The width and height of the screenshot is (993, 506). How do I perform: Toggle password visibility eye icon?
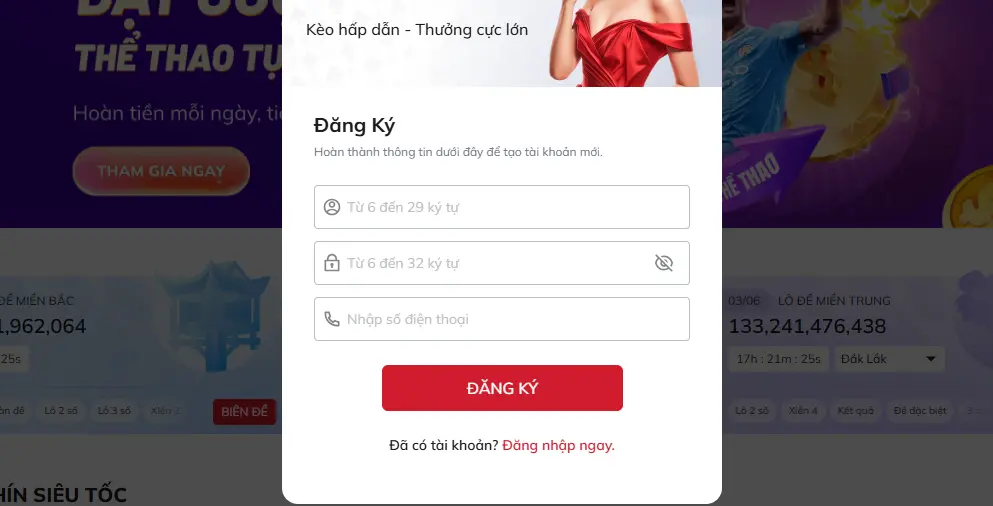point(664,263)
